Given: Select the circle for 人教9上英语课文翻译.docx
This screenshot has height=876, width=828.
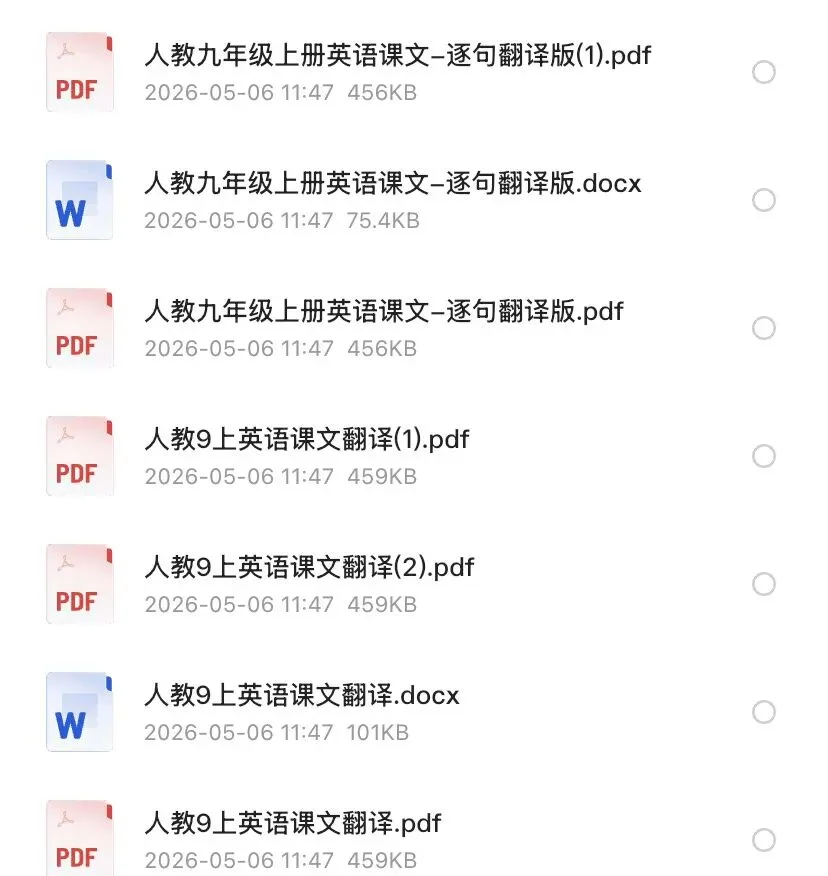Looking at the screenshot, I should pos(764,712).
